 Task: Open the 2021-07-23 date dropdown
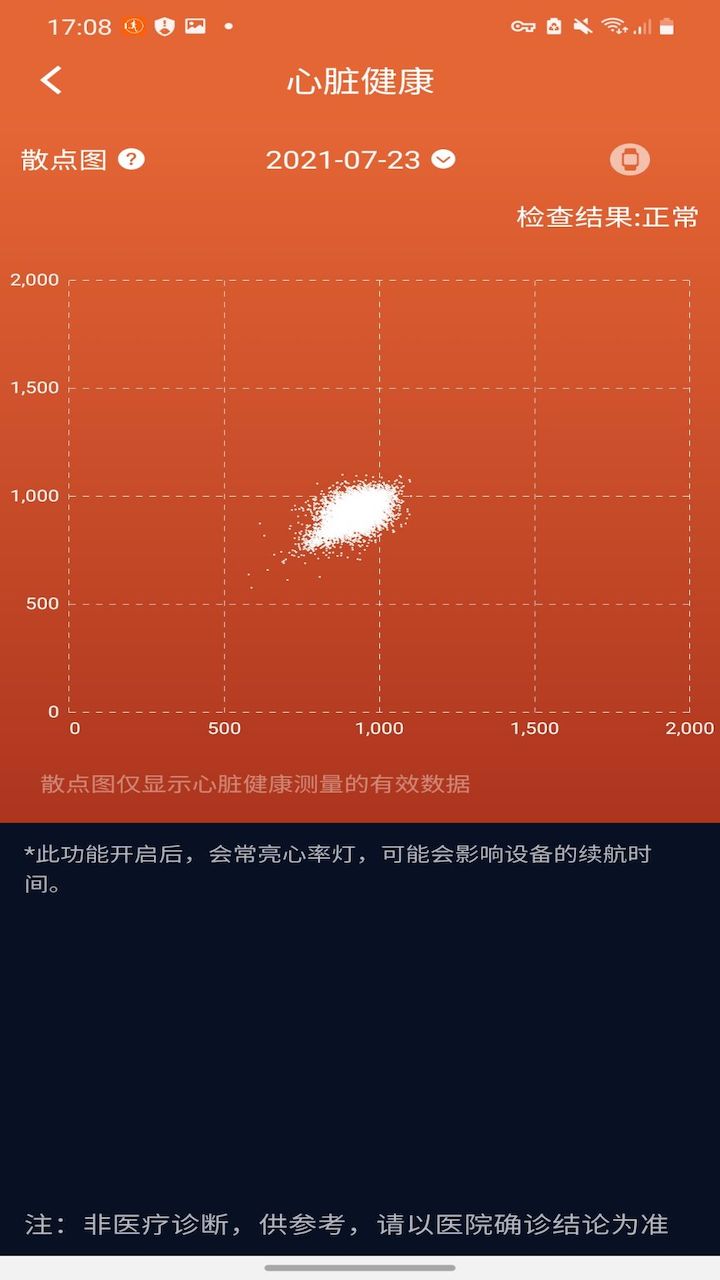(x=360, y=160)
